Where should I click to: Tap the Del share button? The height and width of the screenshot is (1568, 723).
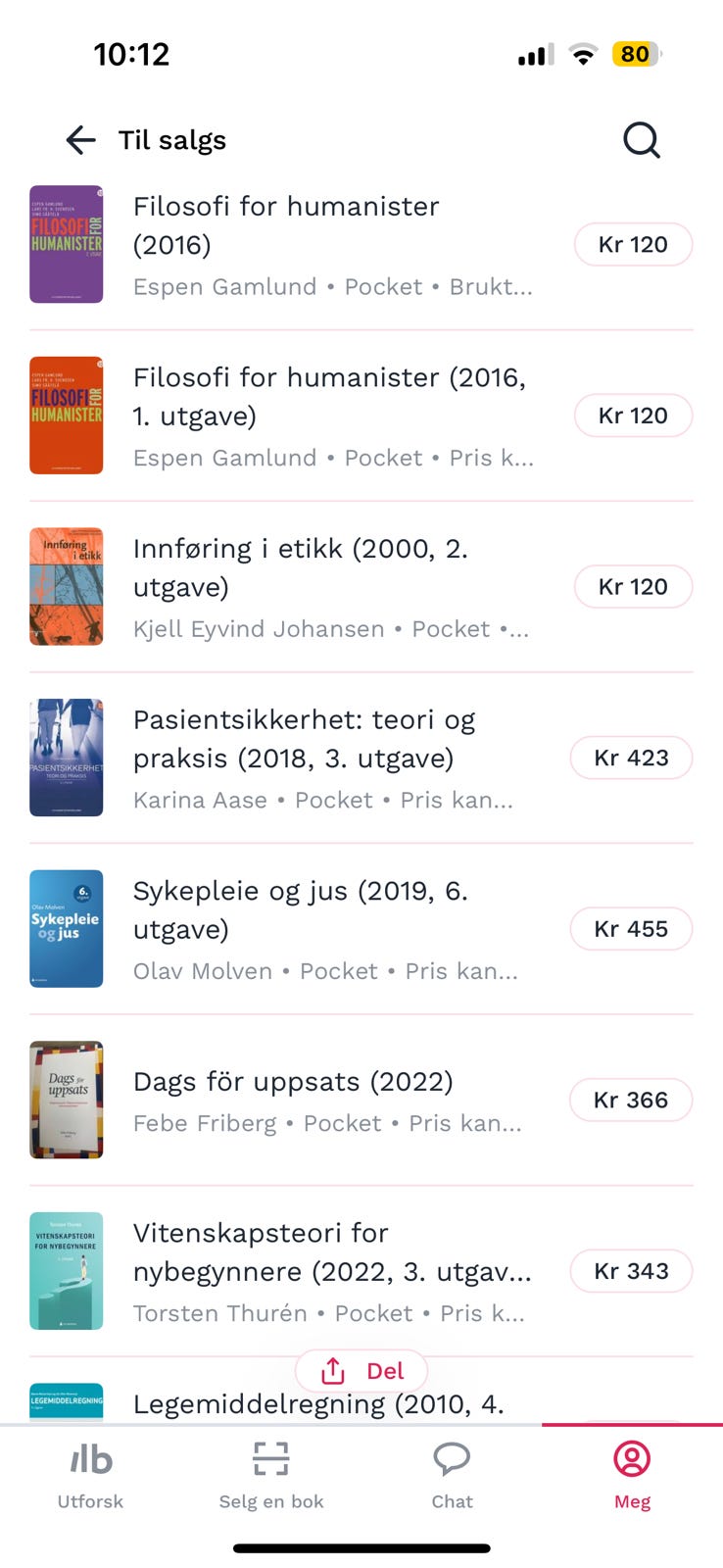coord(361,1370)
